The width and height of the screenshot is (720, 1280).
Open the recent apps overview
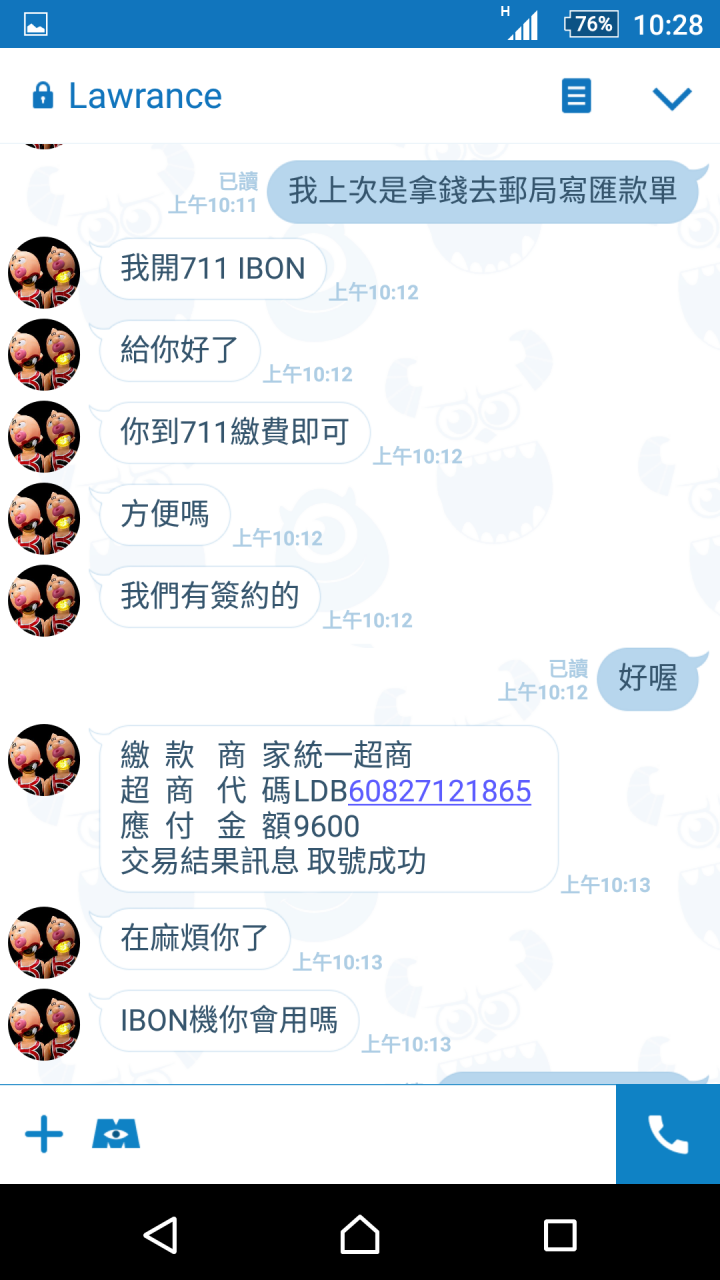coord(560,1234)
